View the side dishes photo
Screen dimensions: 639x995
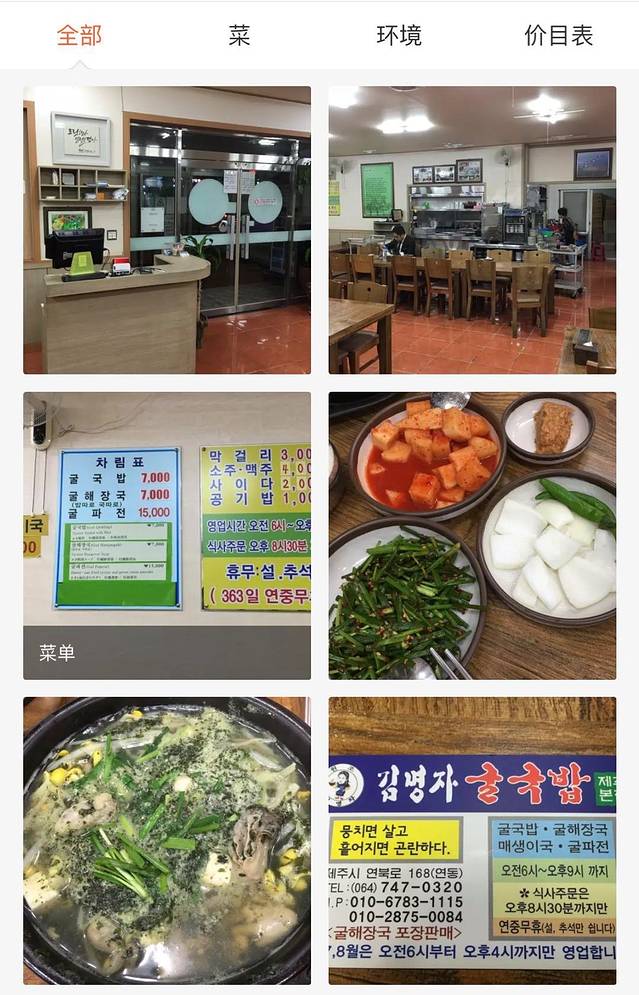tap(472, 535)
